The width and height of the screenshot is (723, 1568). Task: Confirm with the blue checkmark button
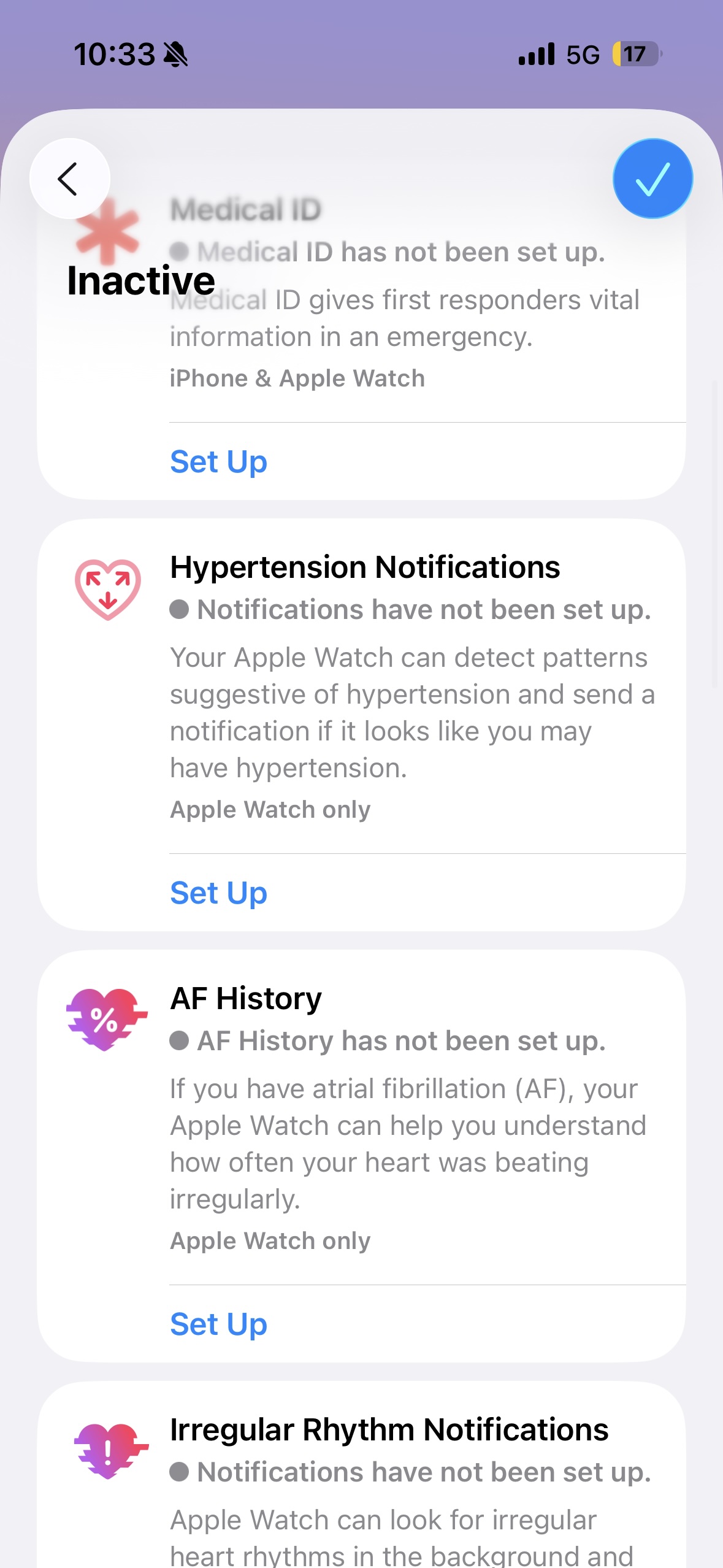[x=652, y=179]
